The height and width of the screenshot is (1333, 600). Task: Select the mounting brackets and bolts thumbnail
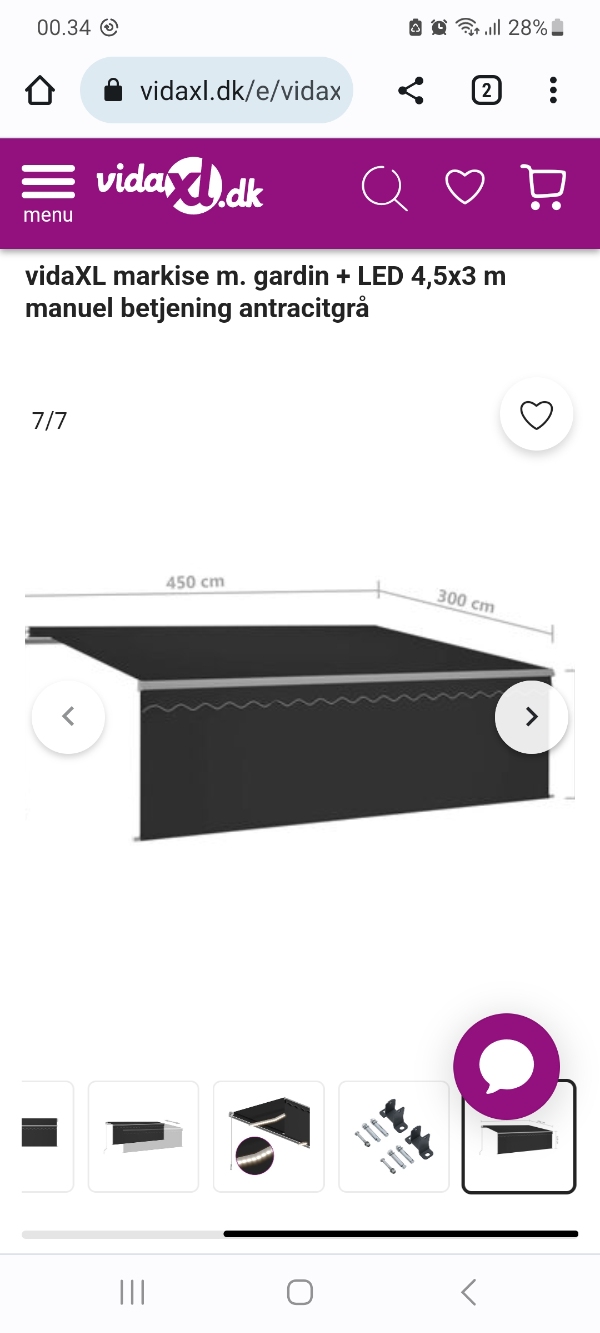(x=394, y=1136)
